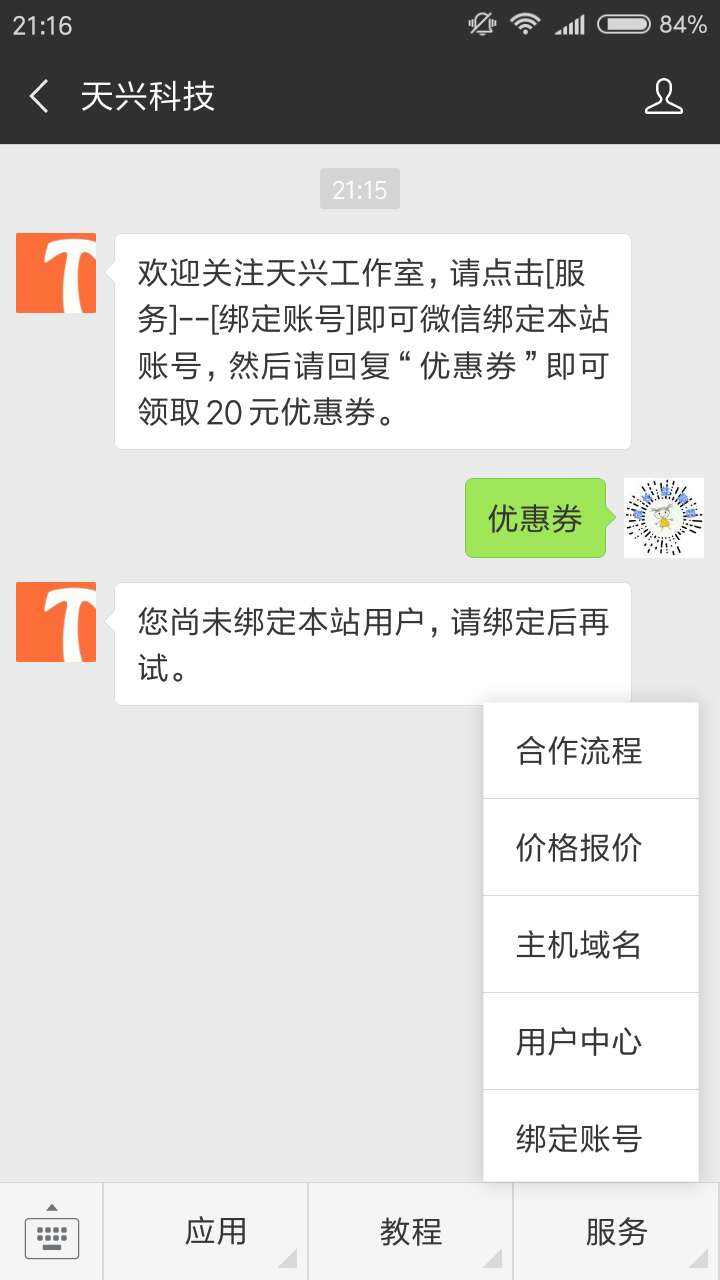The width and height of the screenshot is (720, 1280).
Task: Open the 应用 menu
Action: [215, 1232]
